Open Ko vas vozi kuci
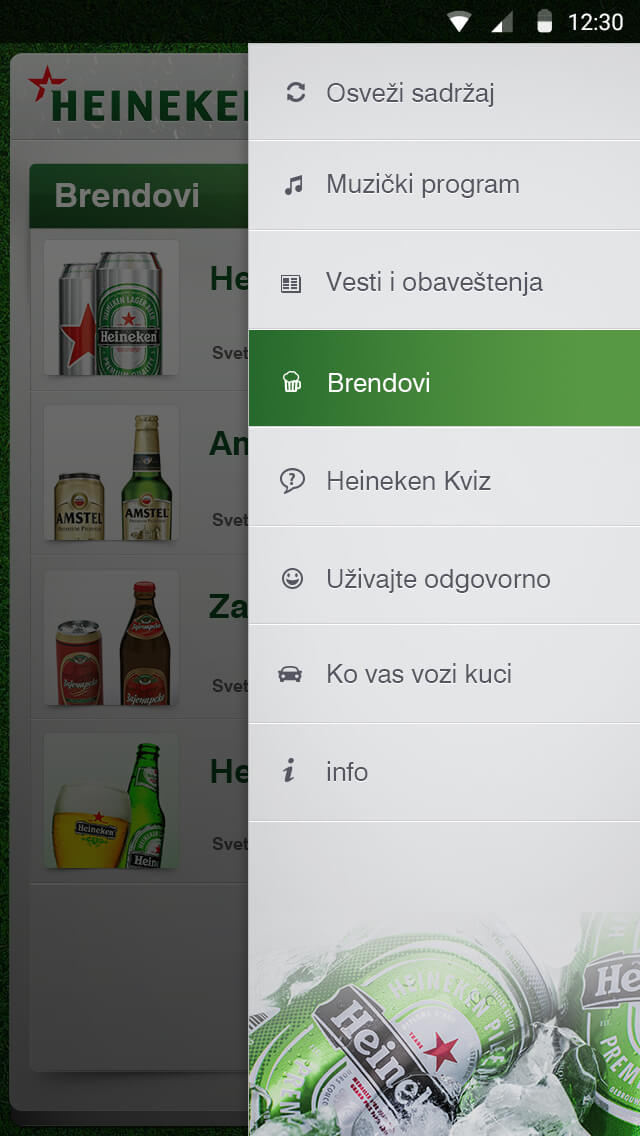The width and height of the screenshot is (640, 1136). click(x=444, y=674)
